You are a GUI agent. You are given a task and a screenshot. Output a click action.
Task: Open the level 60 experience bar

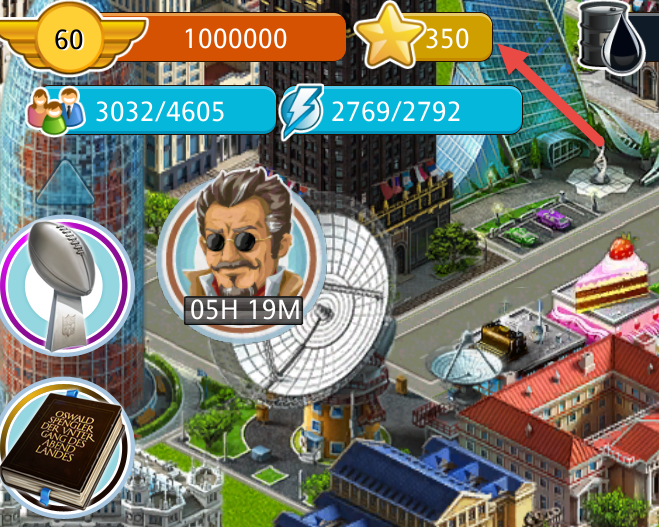pyautogui.click(x=180, y=39)
